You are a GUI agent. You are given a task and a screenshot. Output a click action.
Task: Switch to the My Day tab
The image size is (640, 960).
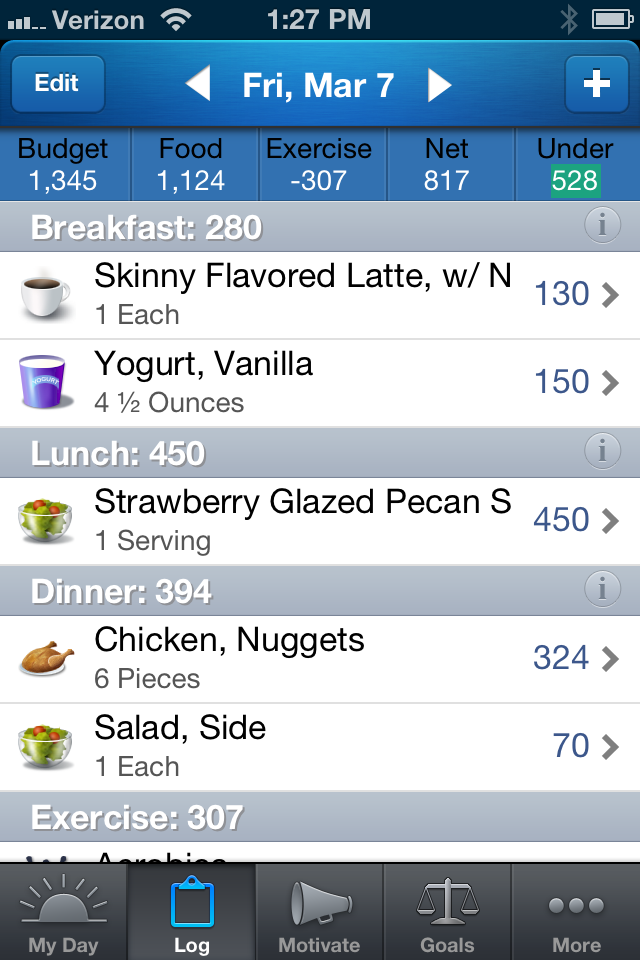[x=64, y=914]
